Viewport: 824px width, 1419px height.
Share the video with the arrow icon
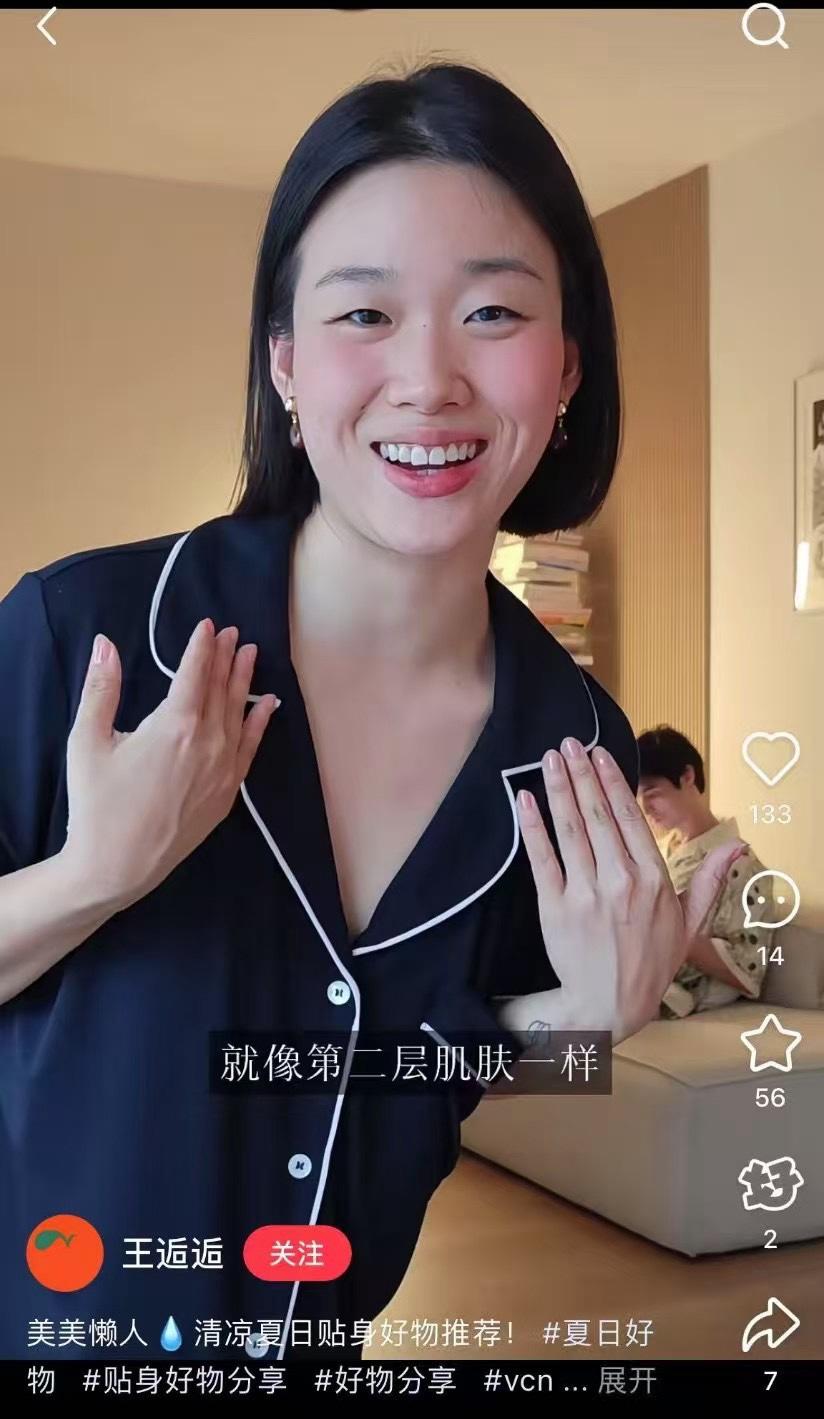770,1325
